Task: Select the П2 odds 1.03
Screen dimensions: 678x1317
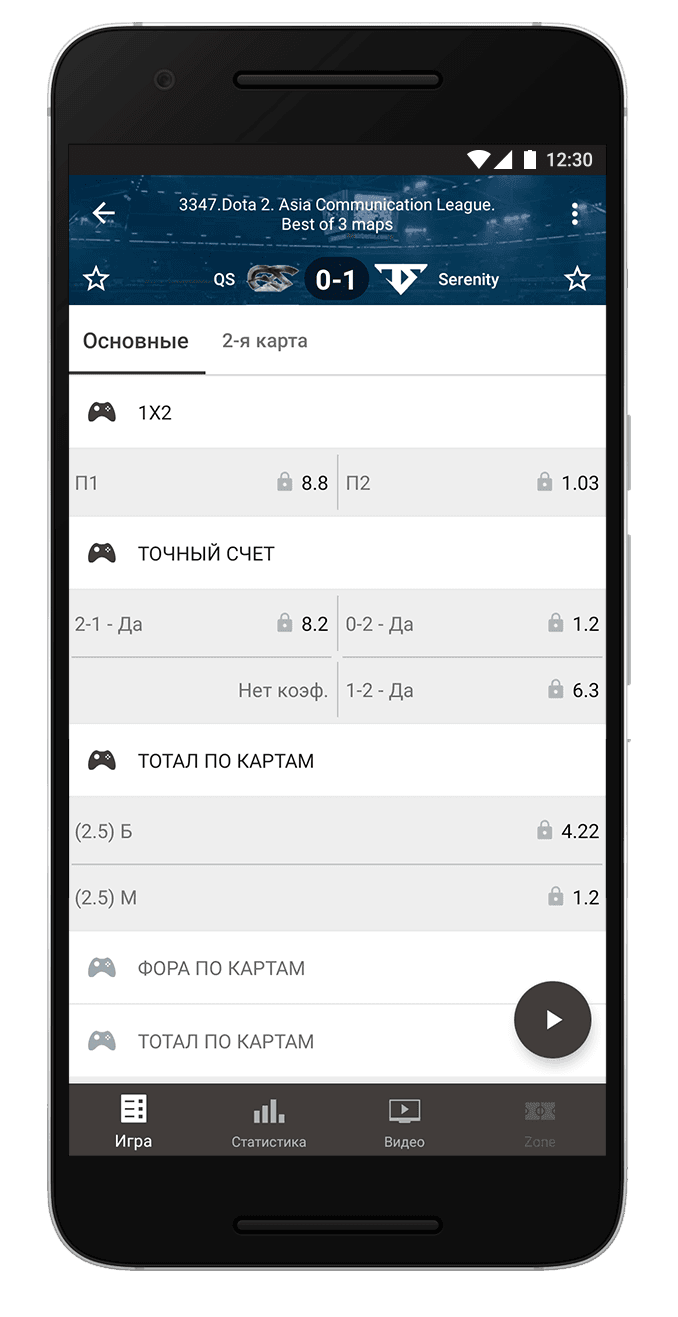Action: coord(472,483)
